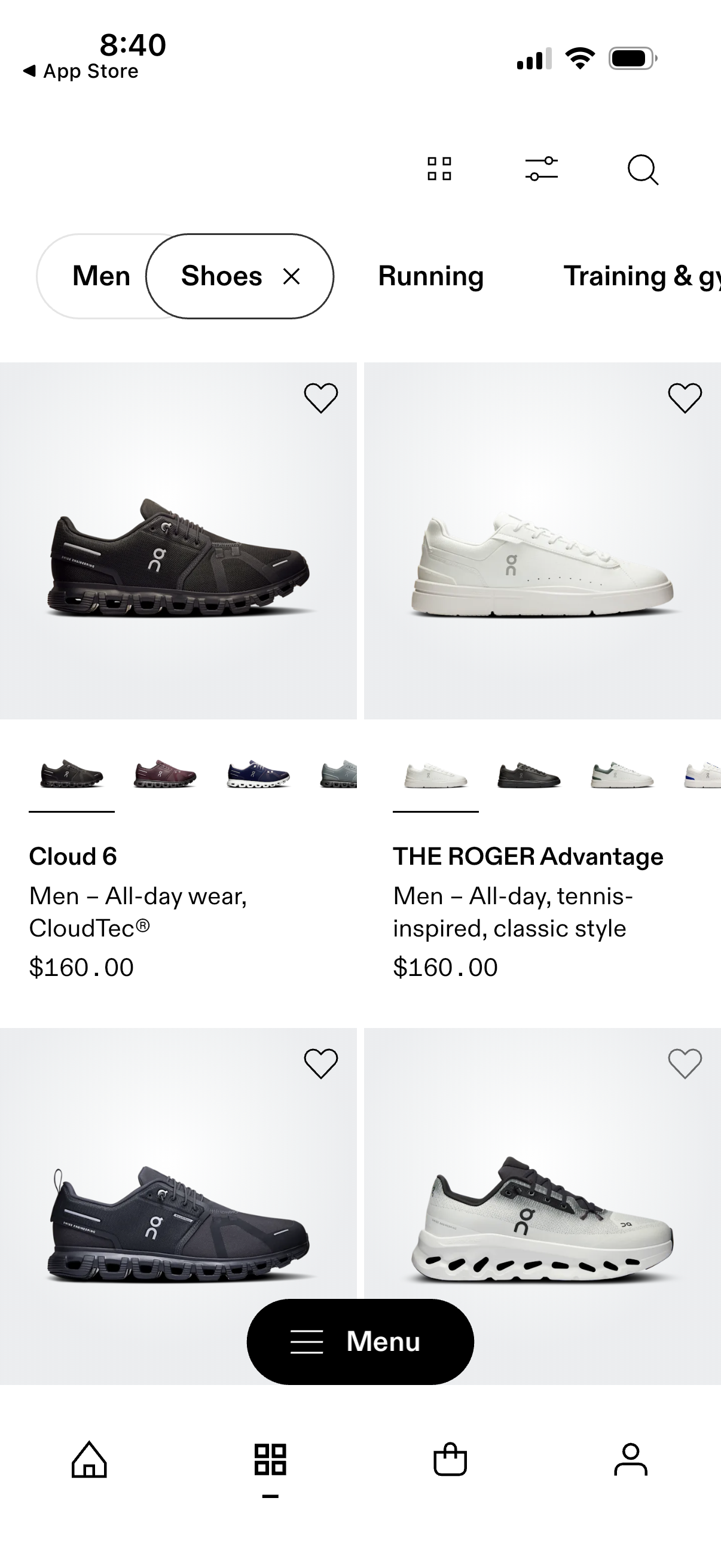The image size is (721, 1568).
Task: Open the Menu overlay
Action: click(x=360, y=1341)
